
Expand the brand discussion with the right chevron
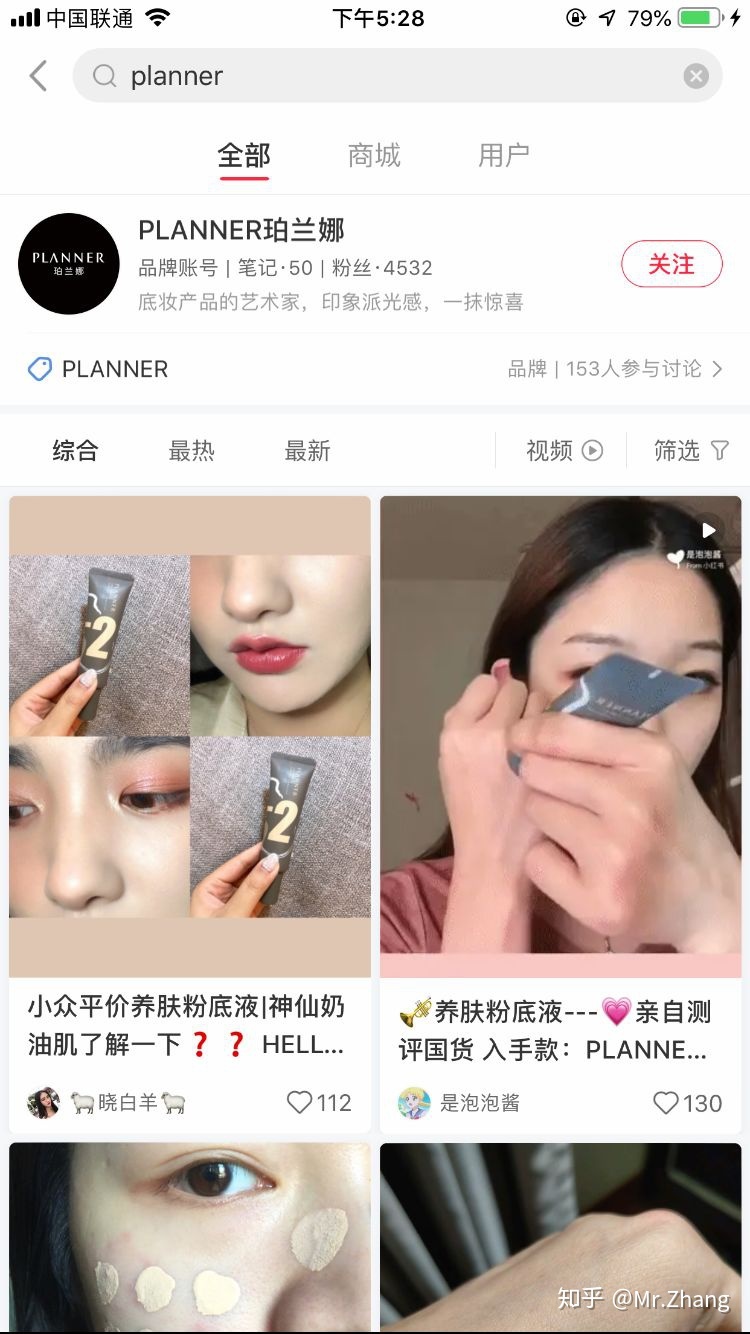(718, 369)
